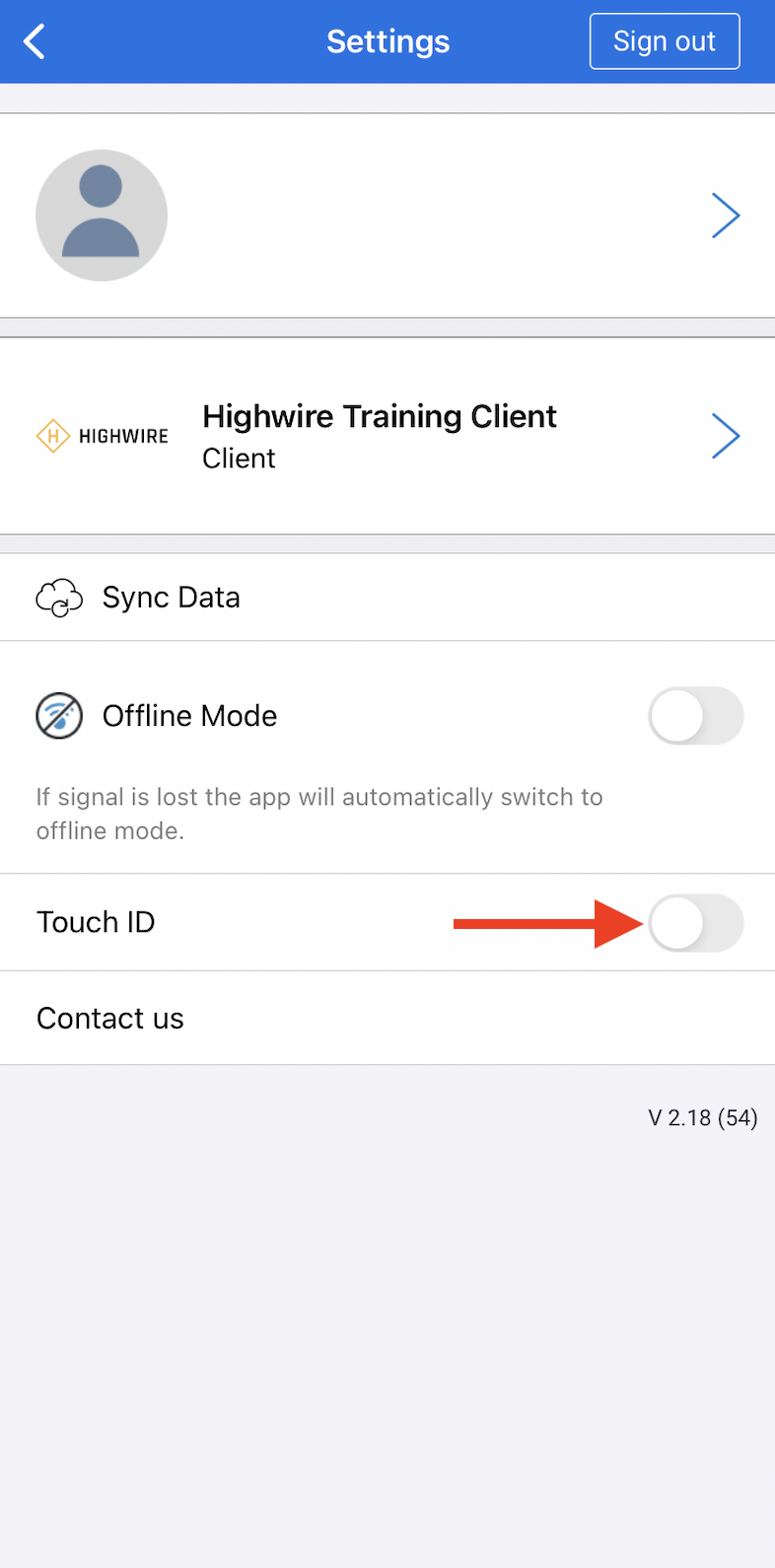The width and height of the screenshot is (775, 1568).
Task: Open the user profile row
Action: (387, 215)
